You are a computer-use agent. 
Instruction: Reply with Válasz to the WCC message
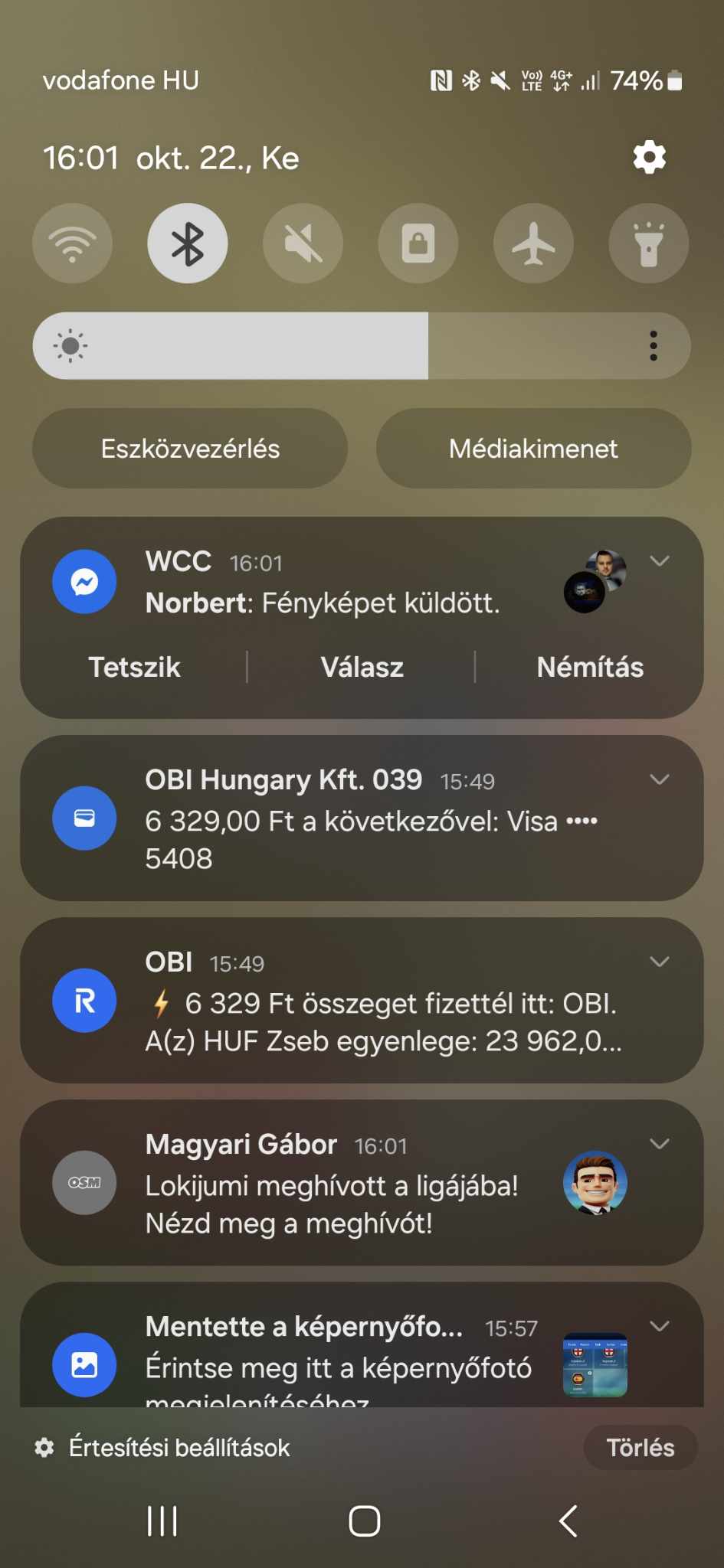tap(362, 667)
